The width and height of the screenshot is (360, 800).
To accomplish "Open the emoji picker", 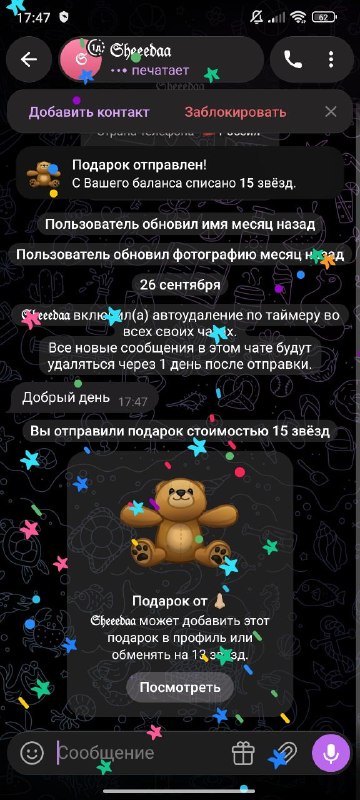I will pos(32,753).
